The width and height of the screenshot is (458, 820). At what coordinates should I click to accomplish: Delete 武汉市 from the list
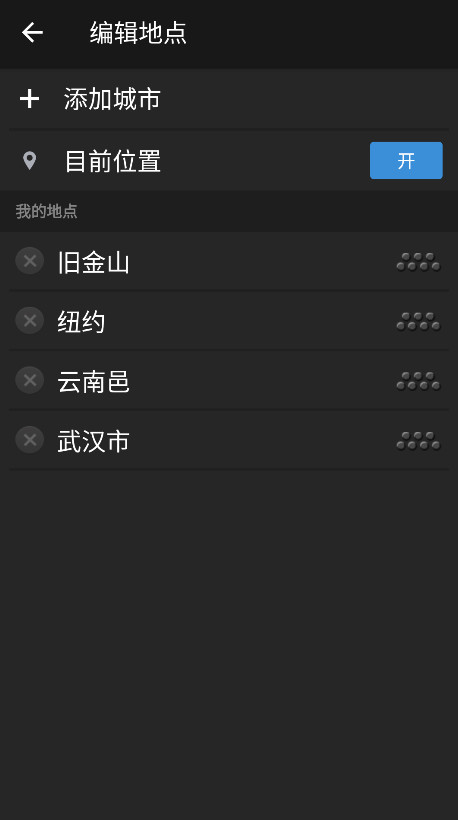coord(30,440)
